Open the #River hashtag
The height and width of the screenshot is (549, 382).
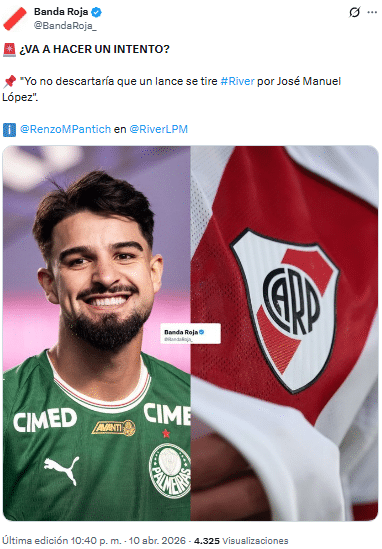[x=237, y=81]
